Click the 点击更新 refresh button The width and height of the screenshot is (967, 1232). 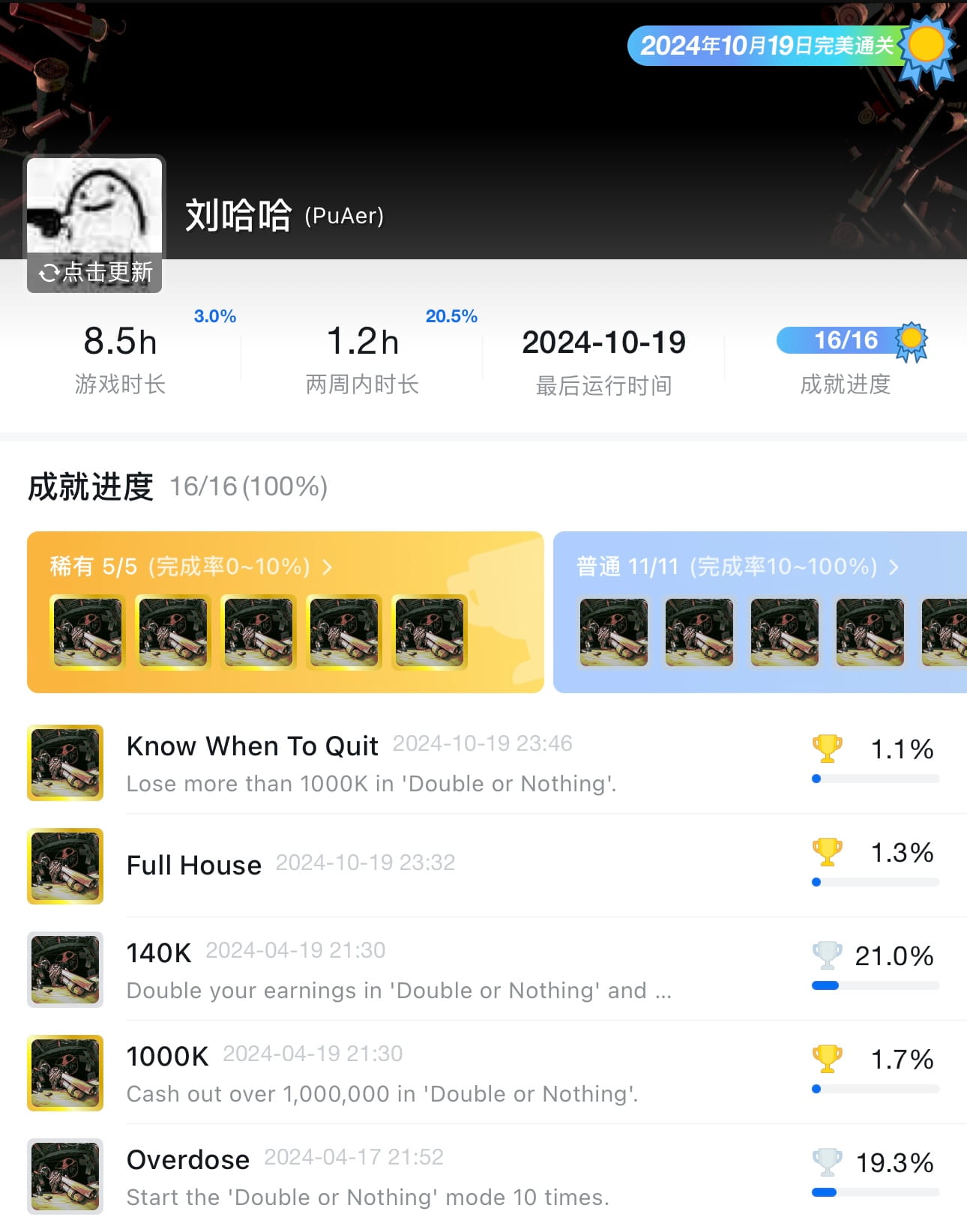pos(94,274)
